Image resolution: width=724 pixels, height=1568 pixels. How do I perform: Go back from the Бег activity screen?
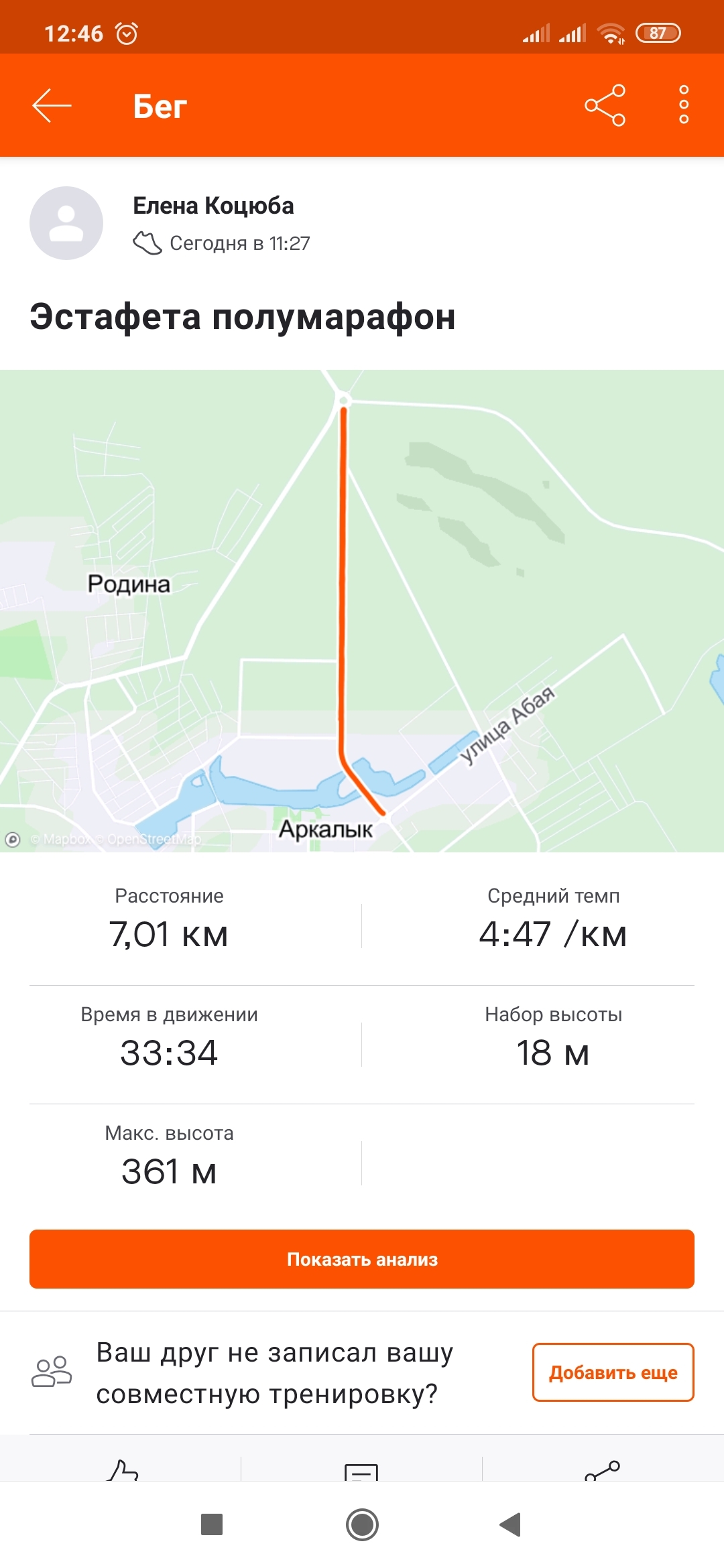(x=52, y=106)
